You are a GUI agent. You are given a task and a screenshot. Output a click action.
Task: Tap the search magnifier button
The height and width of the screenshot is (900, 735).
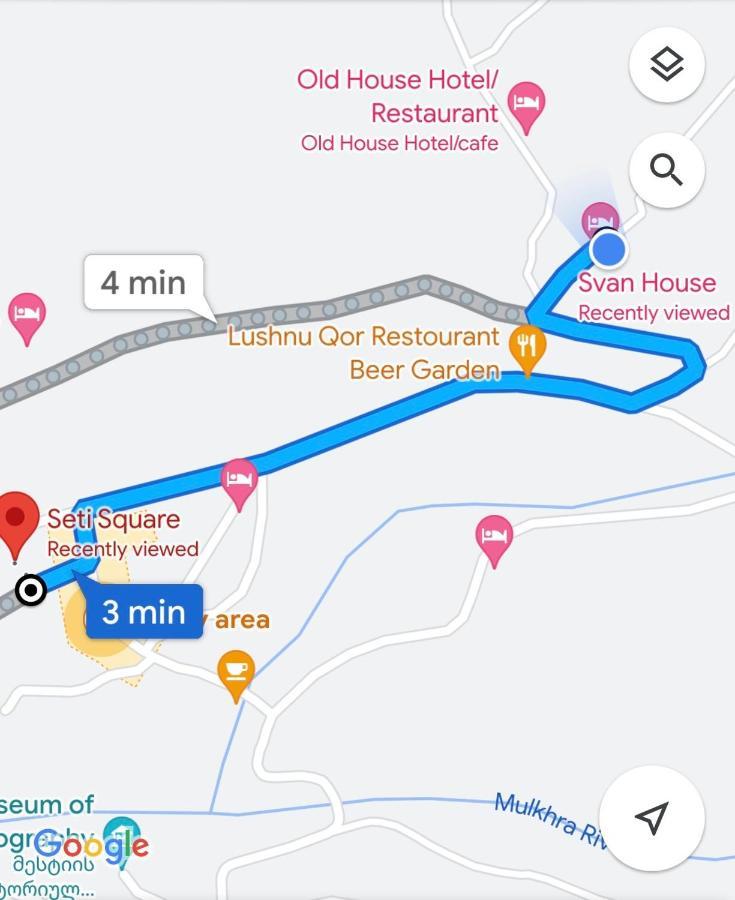pos(667,170)
